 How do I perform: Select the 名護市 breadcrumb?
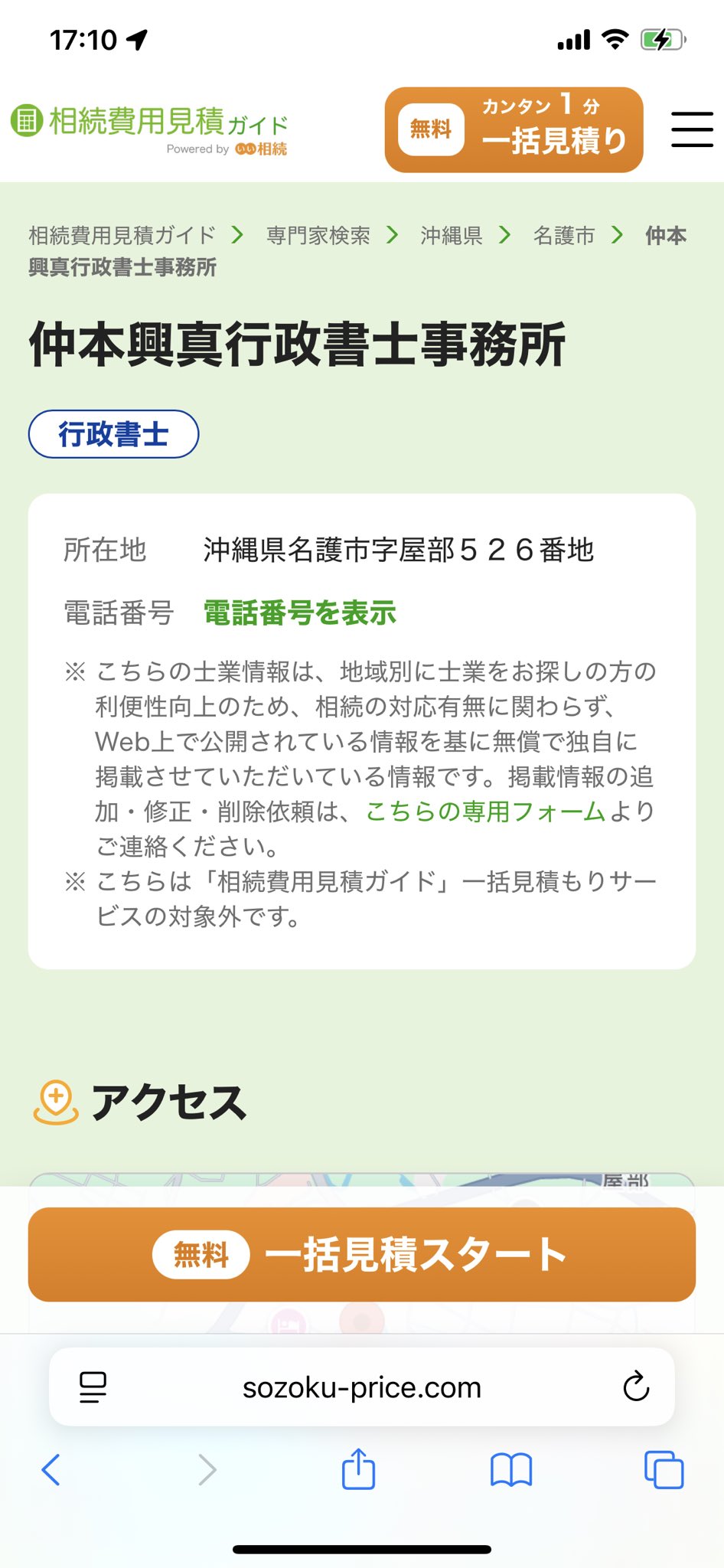click(563, 235)
